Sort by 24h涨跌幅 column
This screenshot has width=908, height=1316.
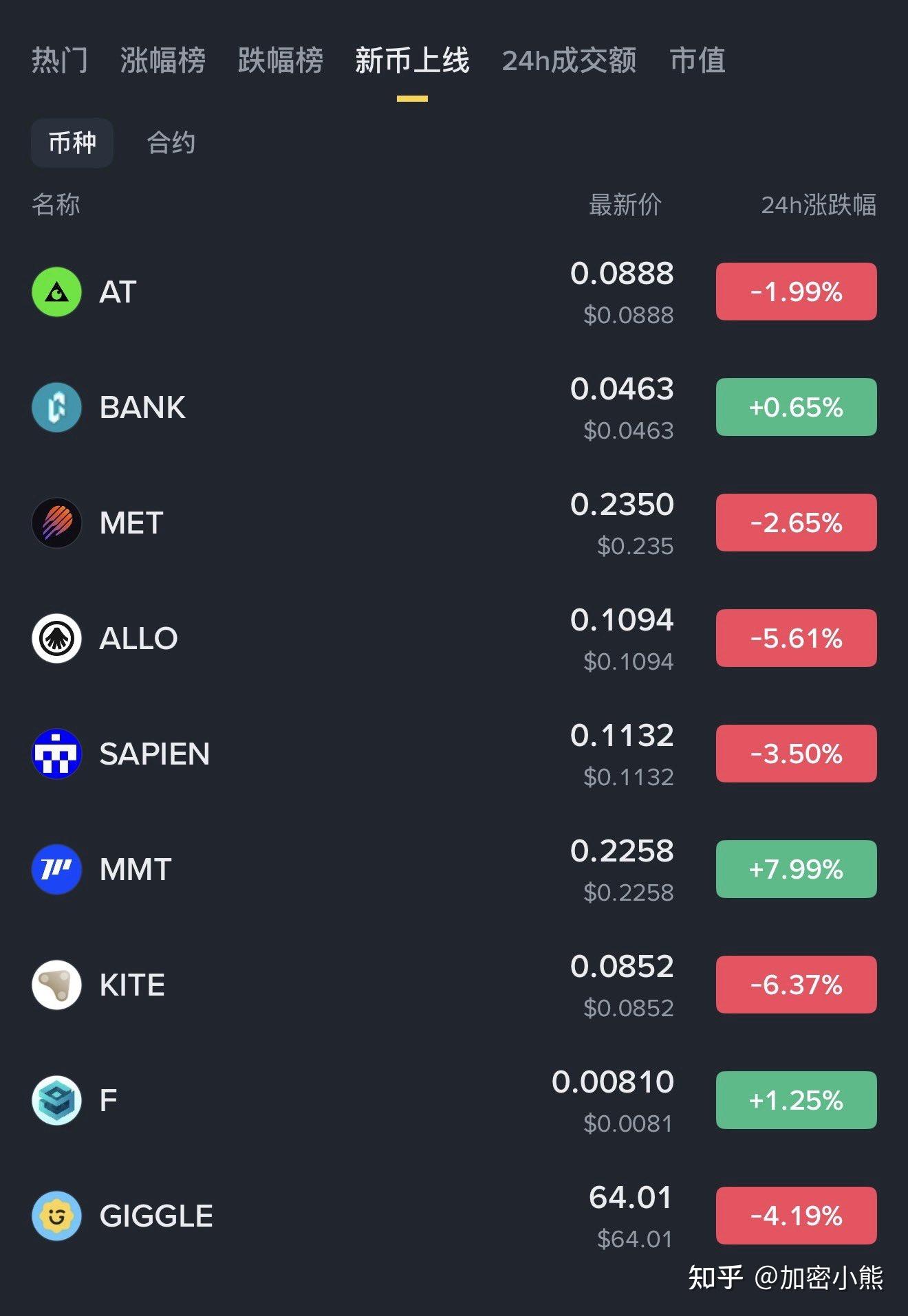[818, 205]
